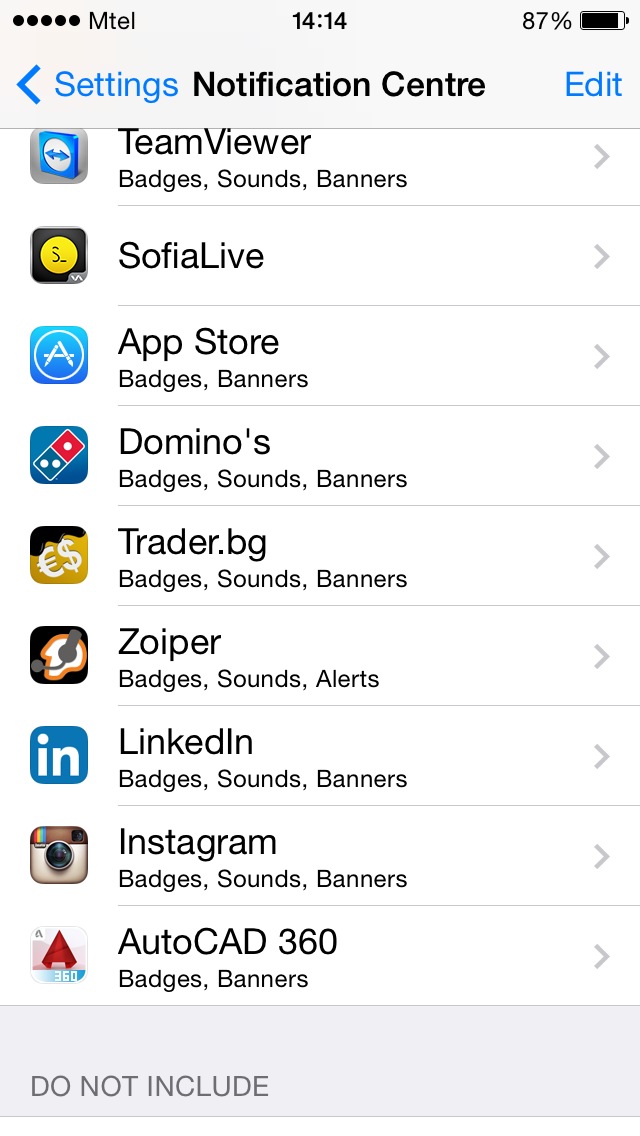Choose the Trader.bg row
This screenshot has width=640, height=1136.
point(320,556)
